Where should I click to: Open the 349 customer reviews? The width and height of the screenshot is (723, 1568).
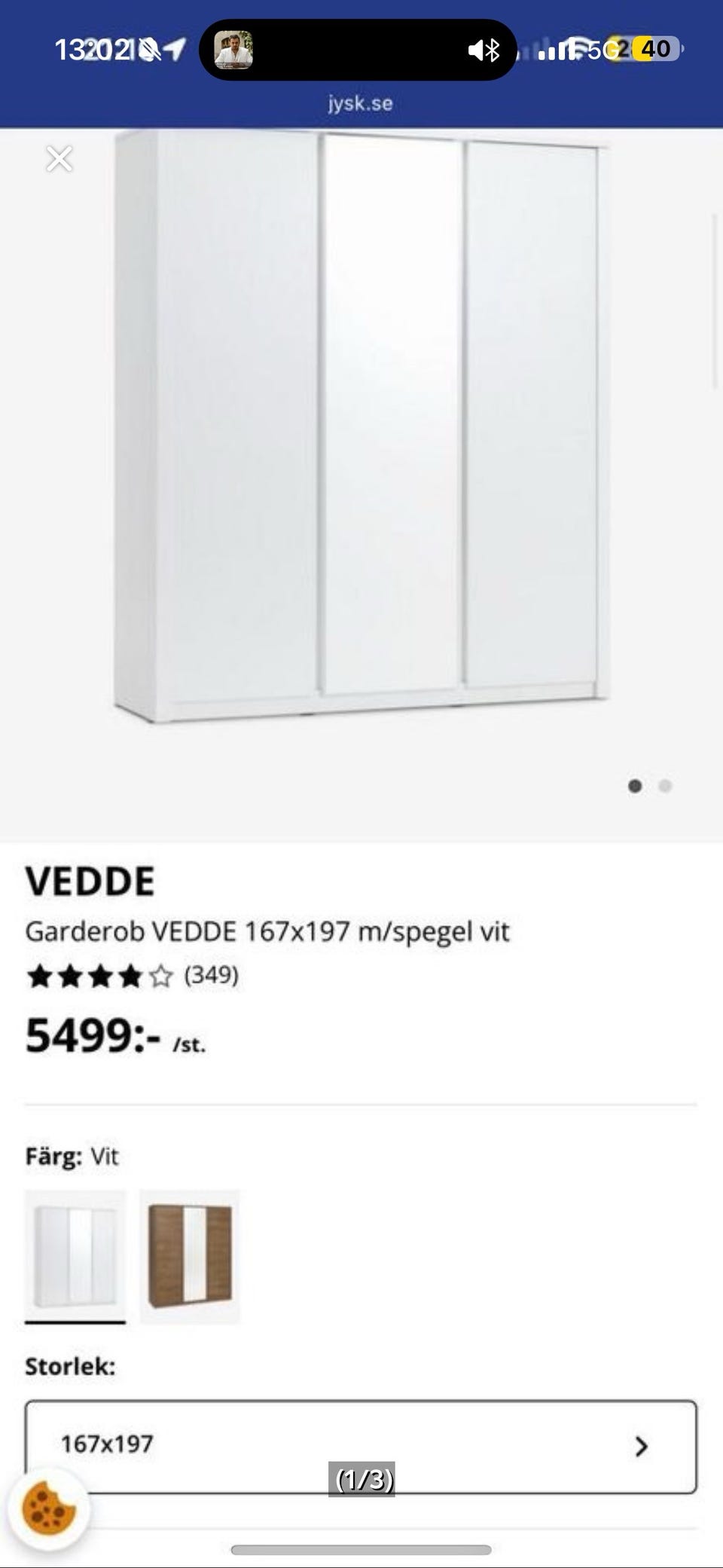click(211, 975)
